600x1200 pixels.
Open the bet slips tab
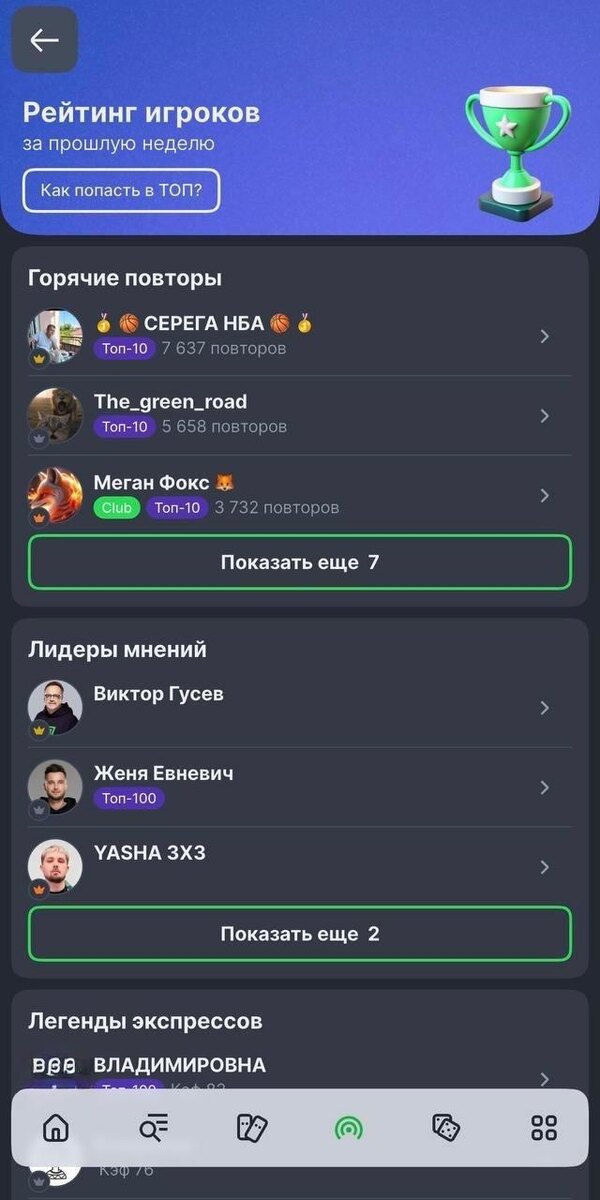click(x=251, y=1128)
